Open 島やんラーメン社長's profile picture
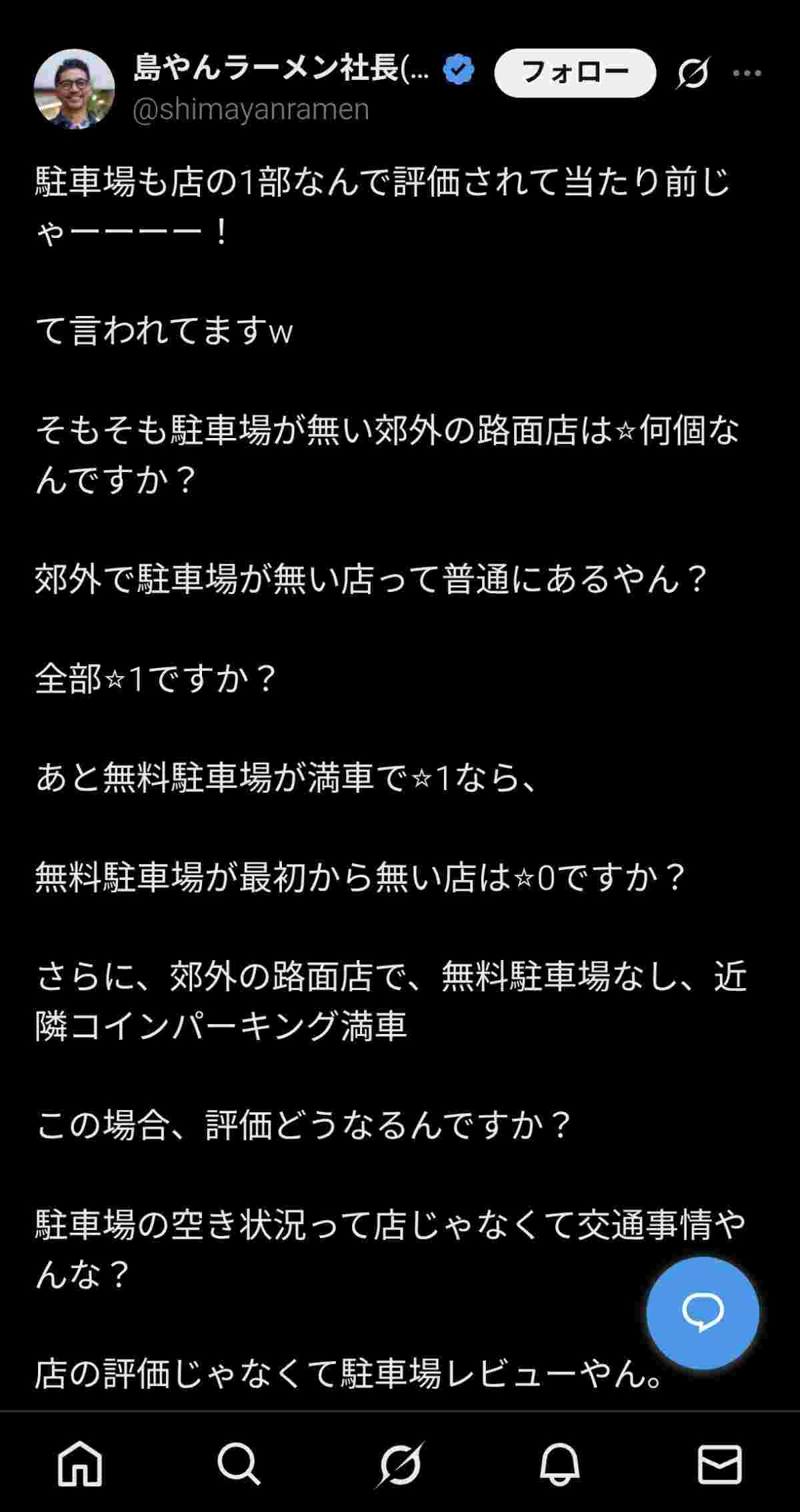The height and width of the screenshot is (1512, 800). pos(74,88)
